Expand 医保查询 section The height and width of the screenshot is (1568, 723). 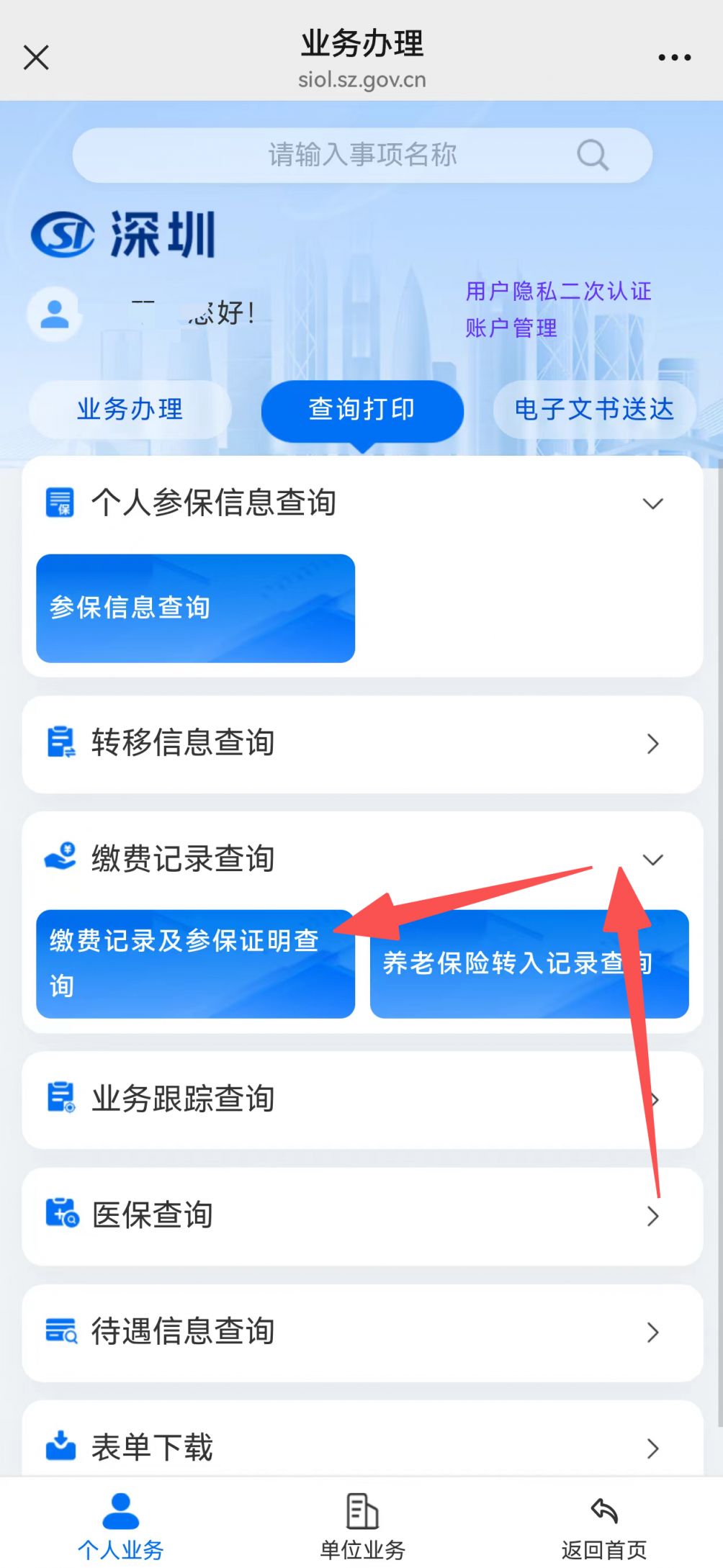click(x=362, y=1216)
